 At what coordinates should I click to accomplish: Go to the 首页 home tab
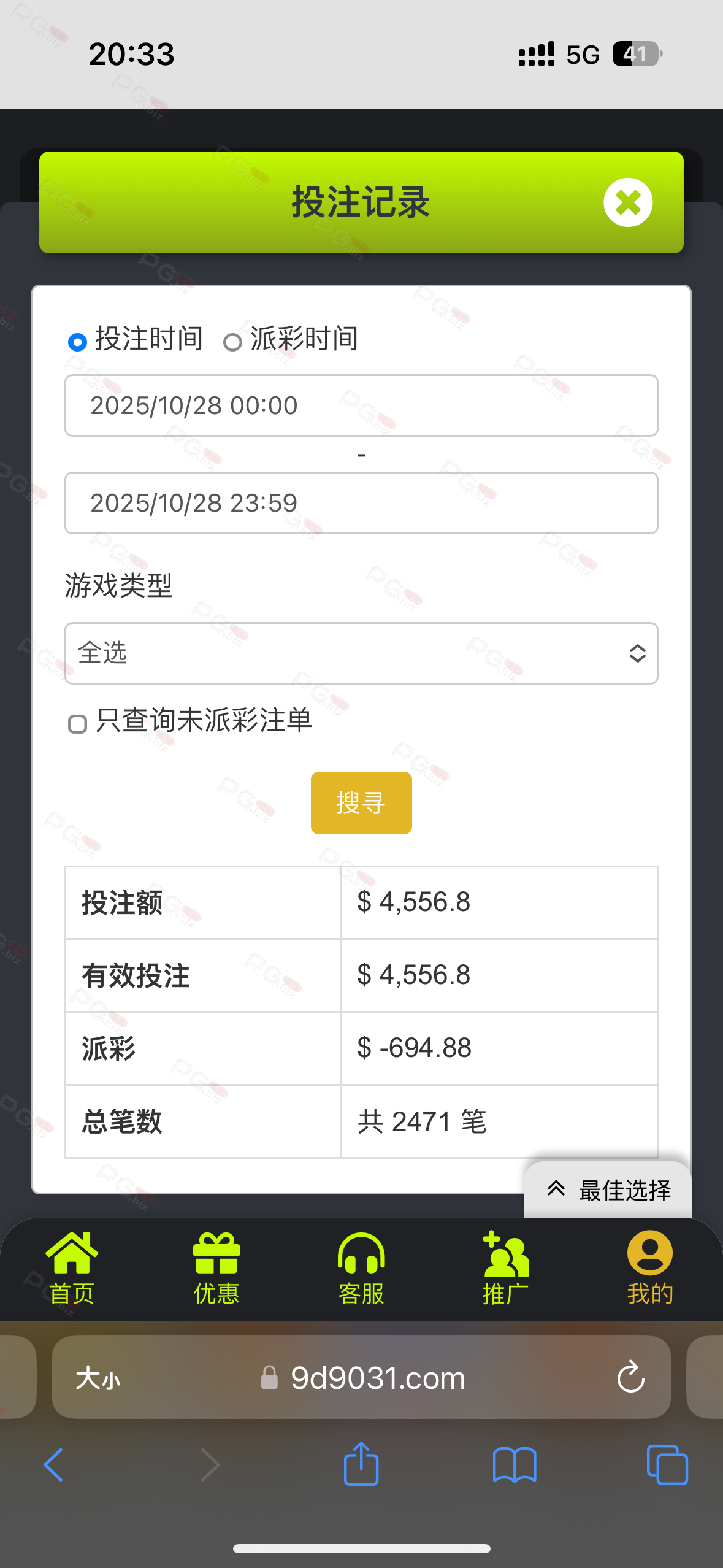[72, 1269]
